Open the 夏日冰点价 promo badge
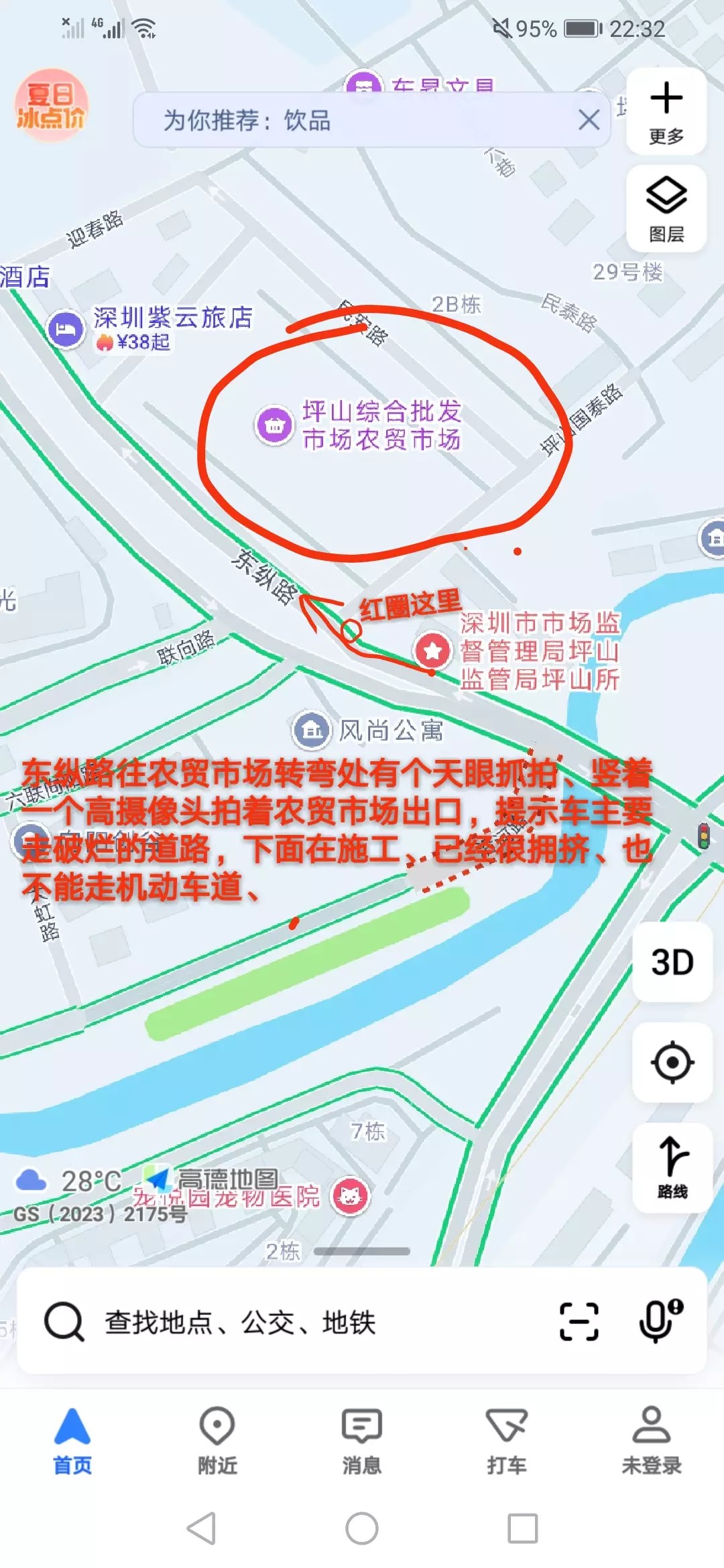The width and height of the screenshot is (724, 1568). pyautogui.click(x=51, y=105)
